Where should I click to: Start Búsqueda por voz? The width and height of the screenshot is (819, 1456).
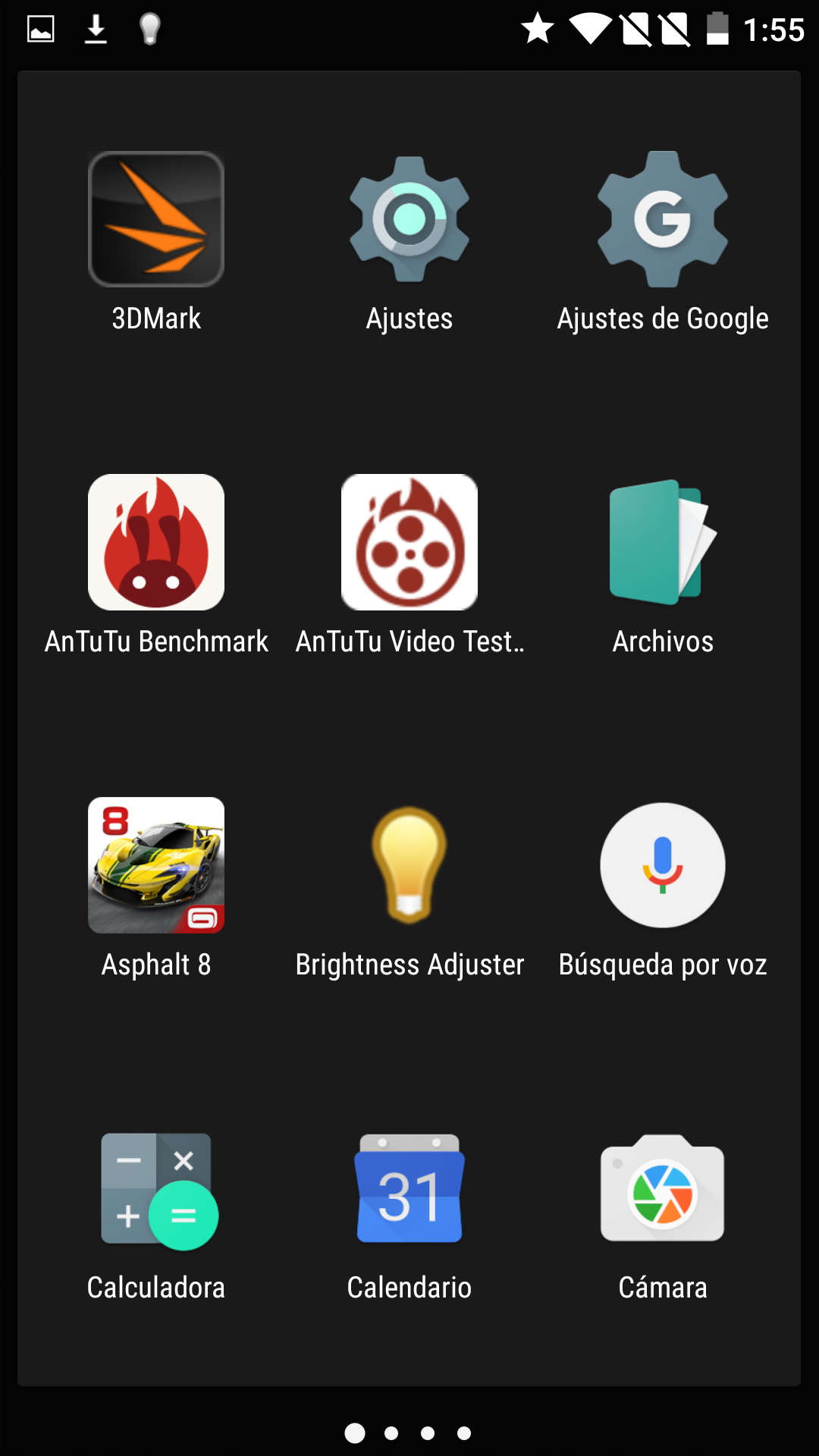(663, 865)
